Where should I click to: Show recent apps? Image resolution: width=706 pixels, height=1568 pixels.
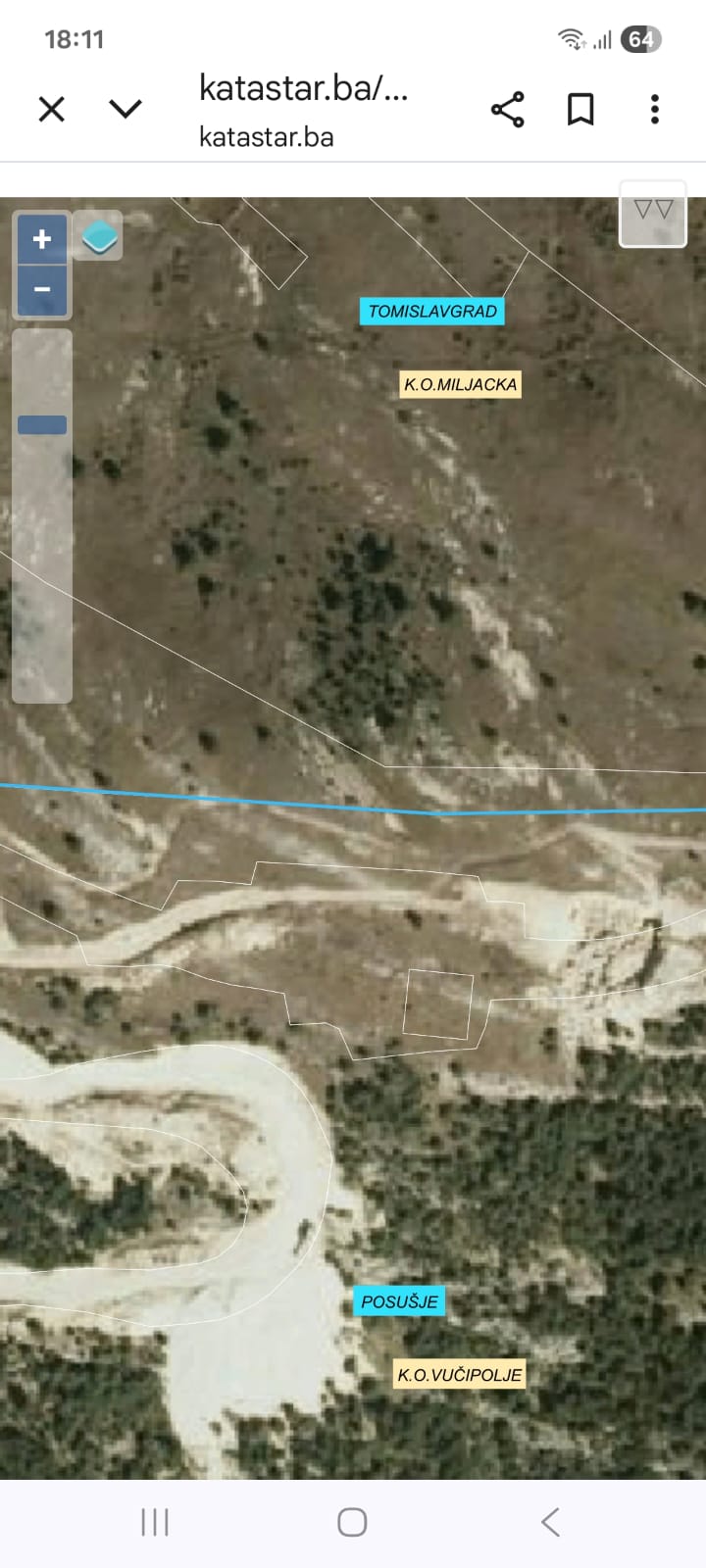[155, 1522]
